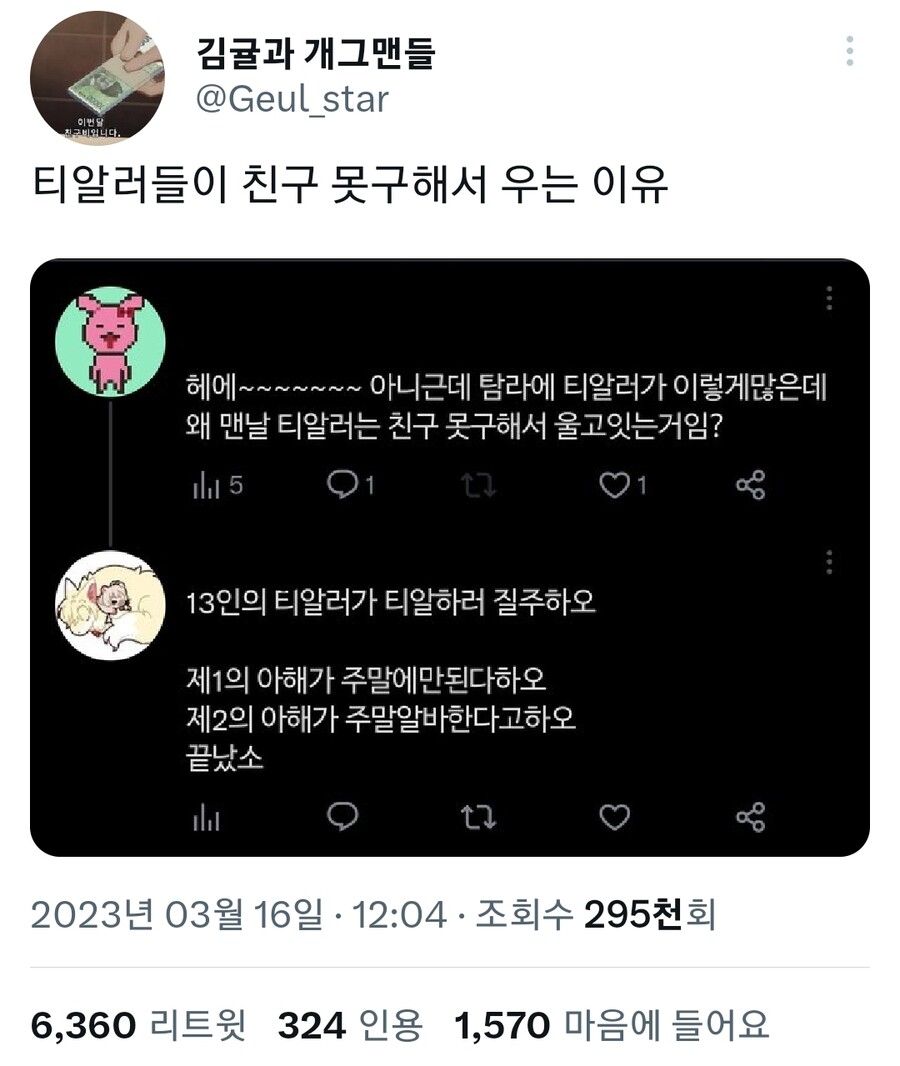Open the @Geul_star profile name
Viewport: 900px width, 1066px height.
click(292, 99)
